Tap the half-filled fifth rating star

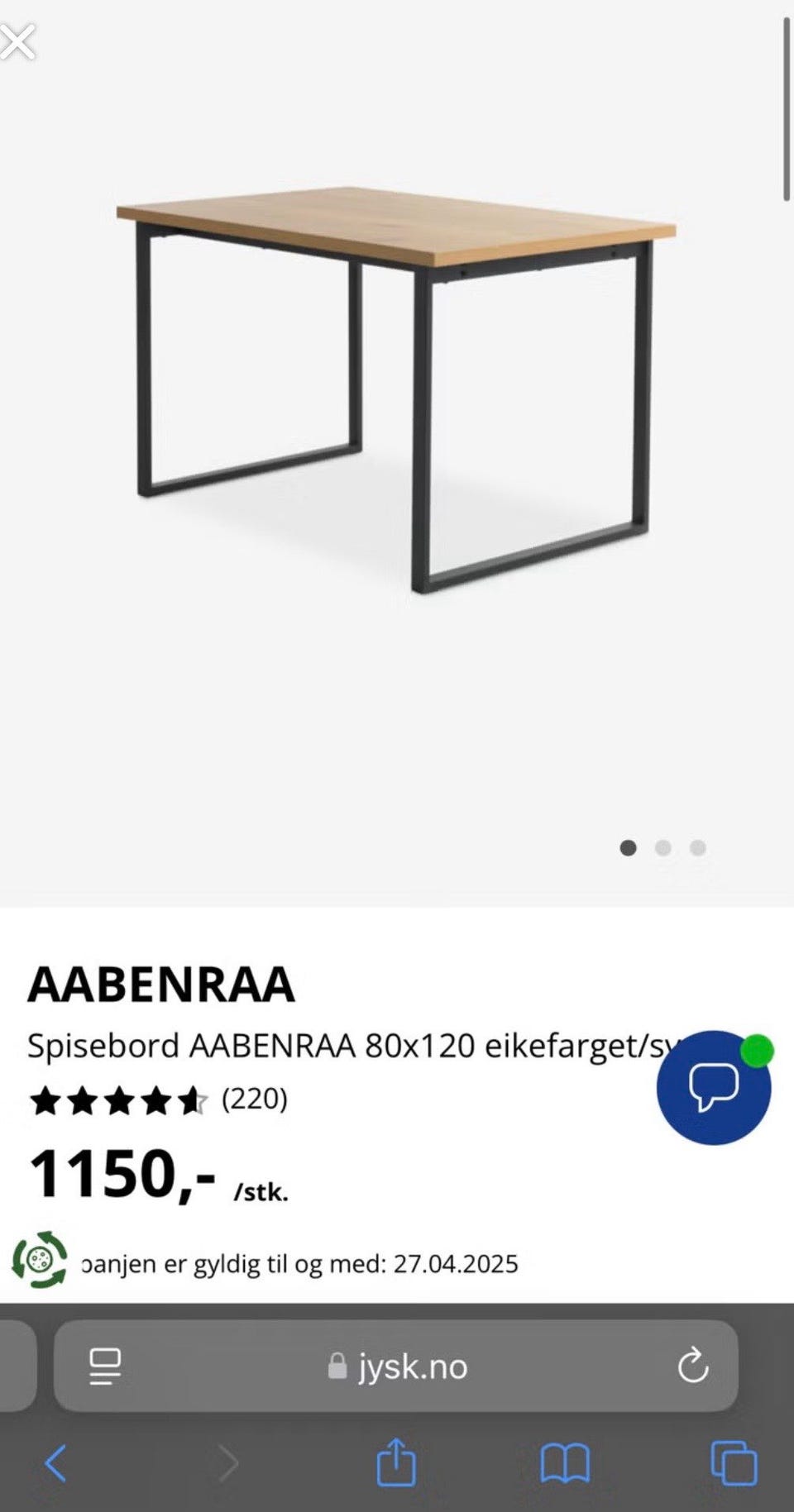coord(192,1101)
